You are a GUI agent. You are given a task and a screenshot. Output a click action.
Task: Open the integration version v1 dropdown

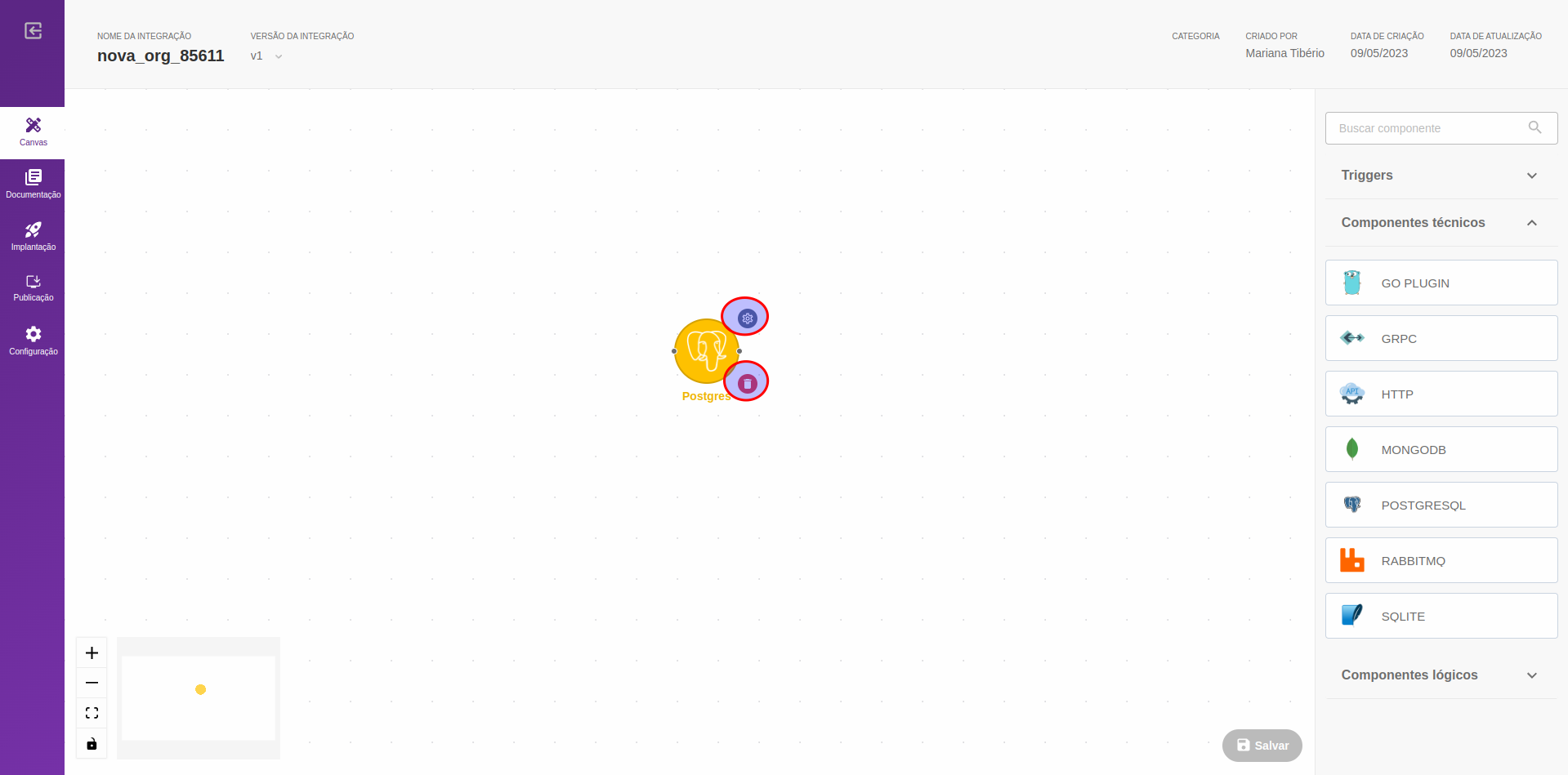(x=267, y=56)
